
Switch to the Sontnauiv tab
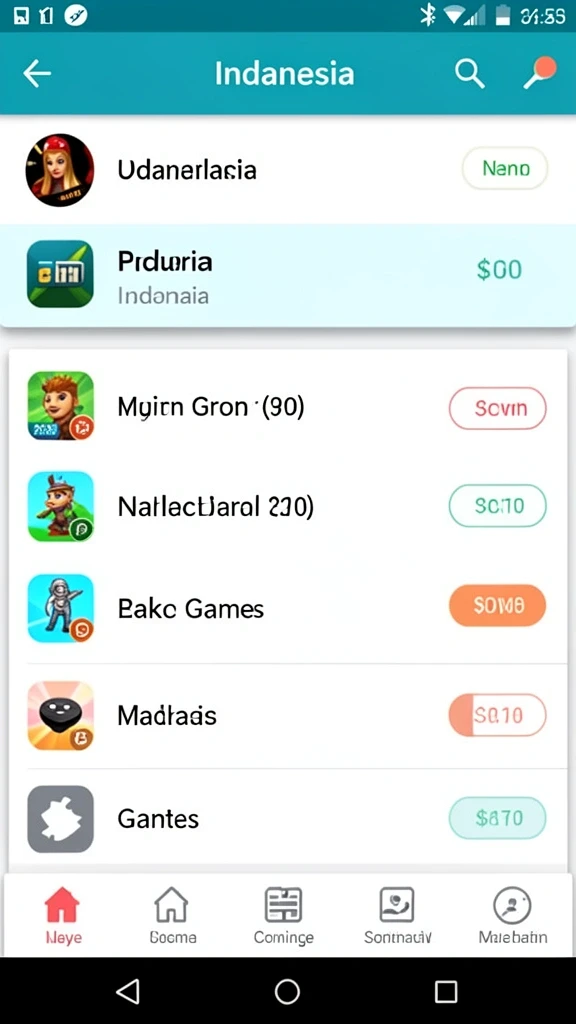tap(397, 916)
